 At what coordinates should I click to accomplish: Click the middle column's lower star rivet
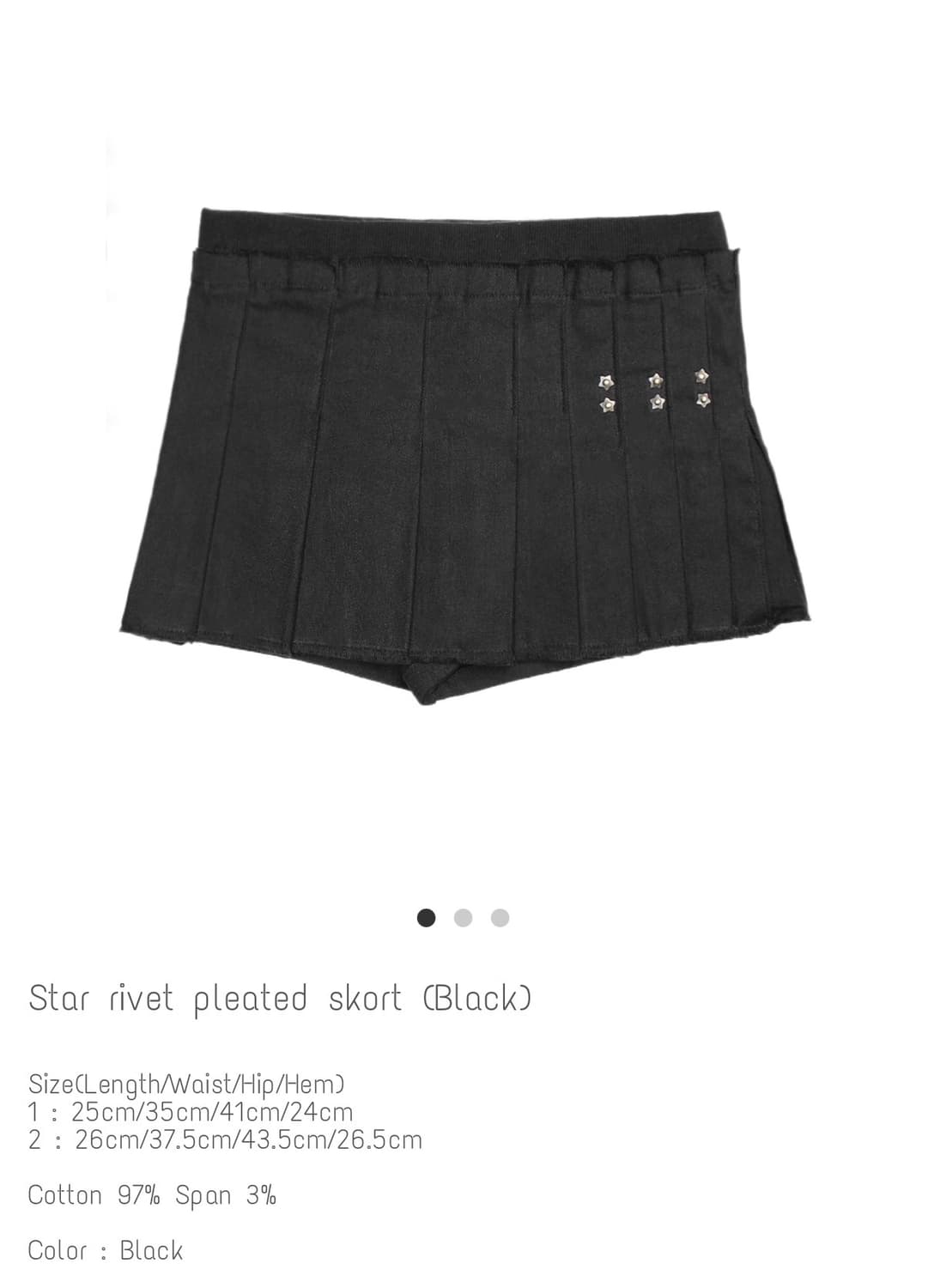coord(658,401)
